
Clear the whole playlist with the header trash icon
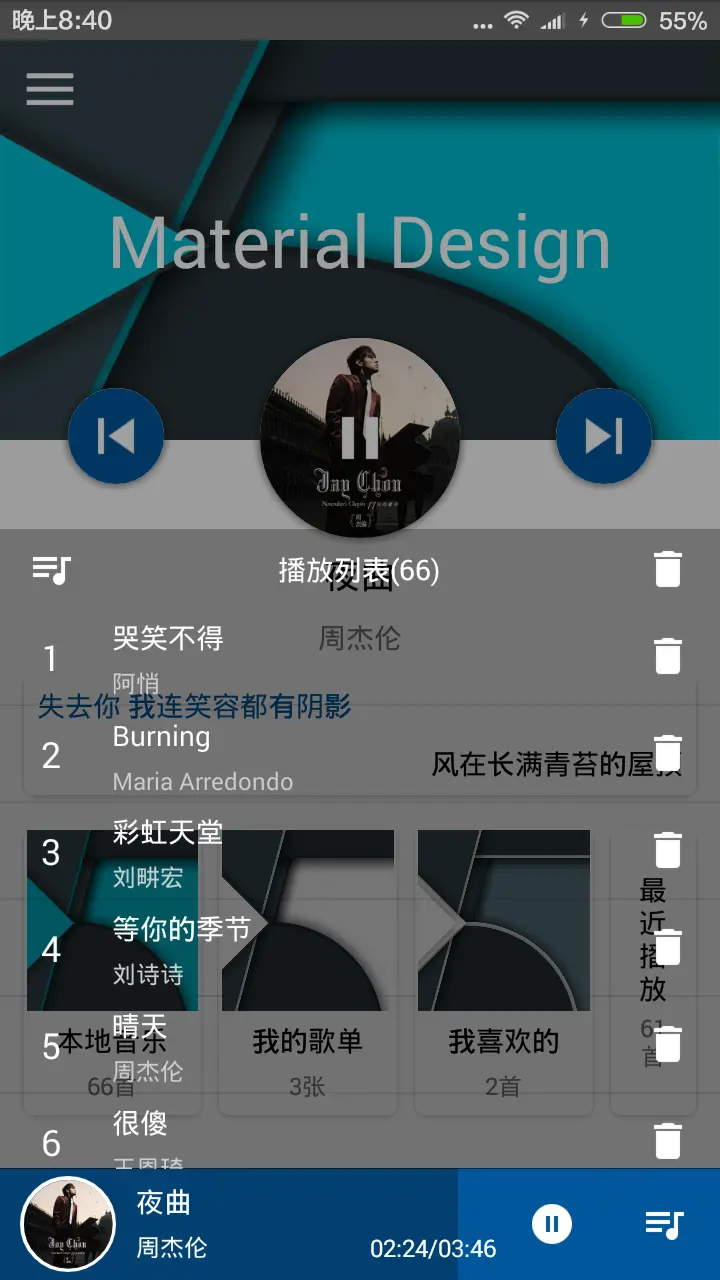pos(668,569)
